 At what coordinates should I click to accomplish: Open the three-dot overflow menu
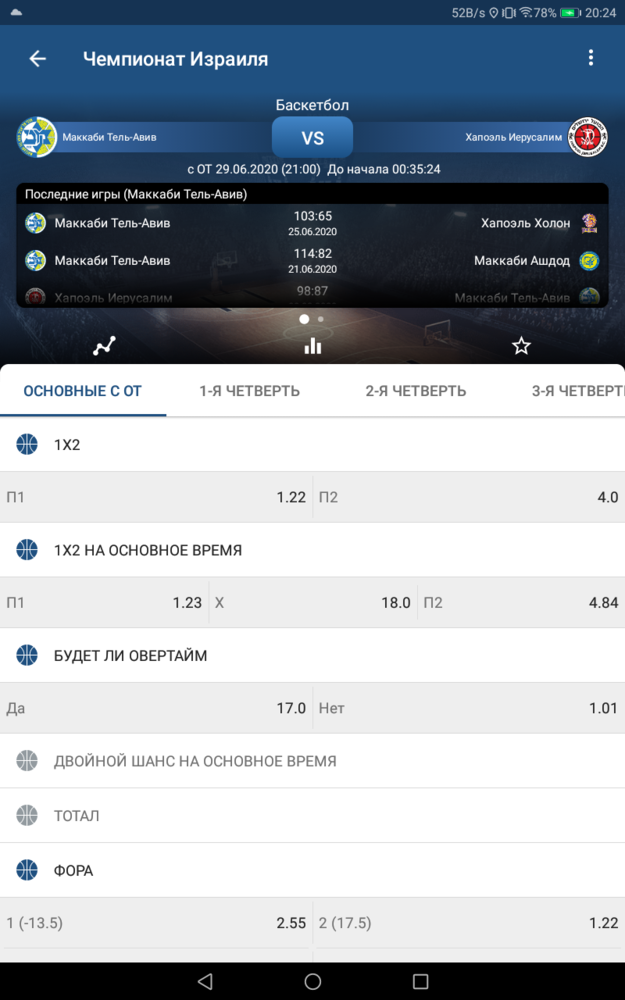tap(591, 58)
